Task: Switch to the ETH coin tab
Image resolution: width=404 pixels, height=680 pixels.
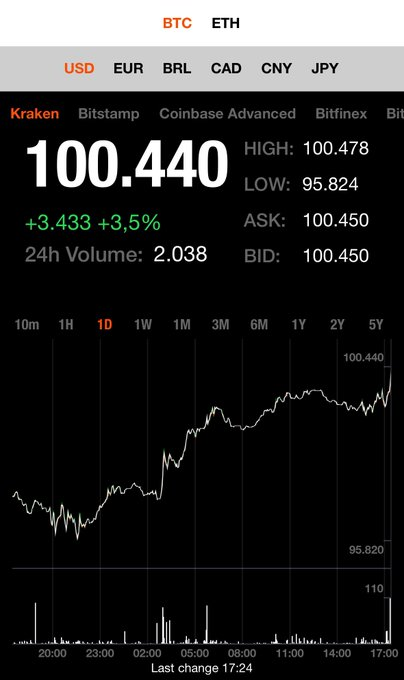Action: tap(225, 23)
